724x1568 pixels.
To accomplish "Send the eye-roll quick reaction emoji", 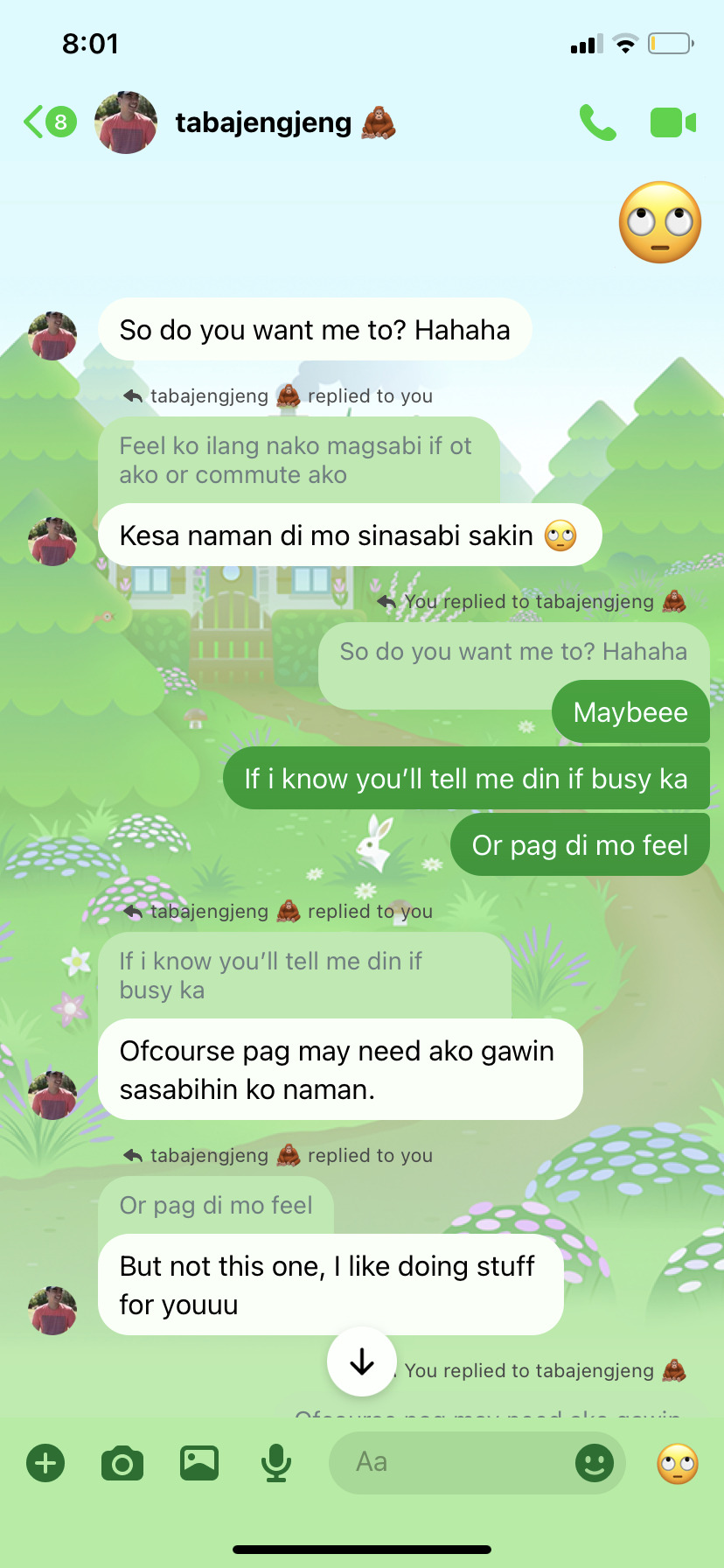I will click(x=678, y=1463).
